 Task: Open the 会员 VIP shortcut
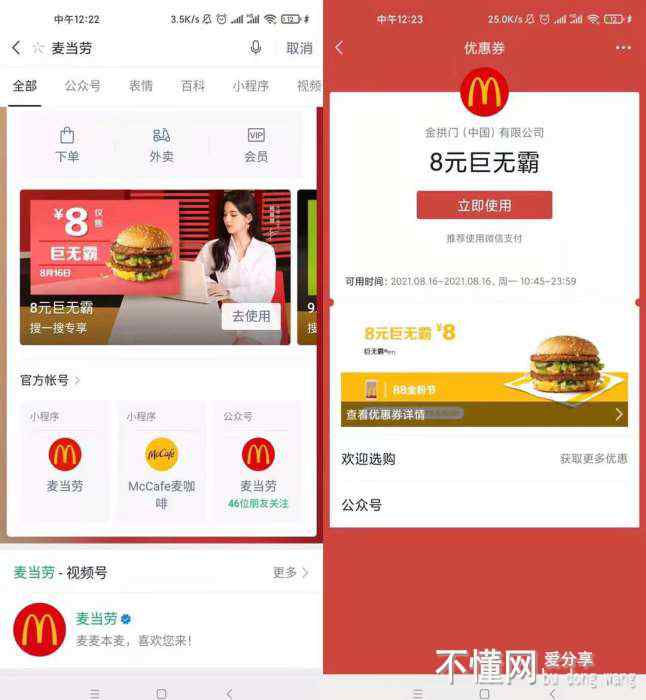tap(256, 145)
